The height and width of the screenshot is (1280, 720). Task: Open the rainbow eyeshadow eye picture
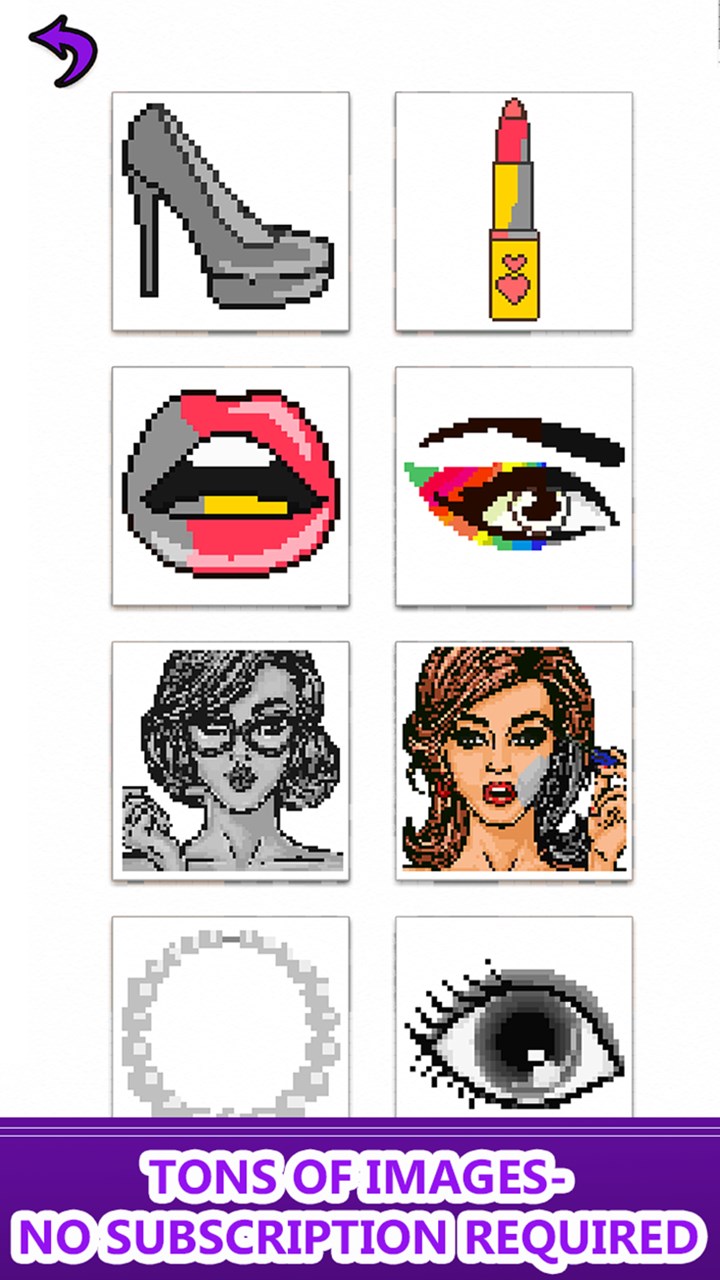pos(513,486)
